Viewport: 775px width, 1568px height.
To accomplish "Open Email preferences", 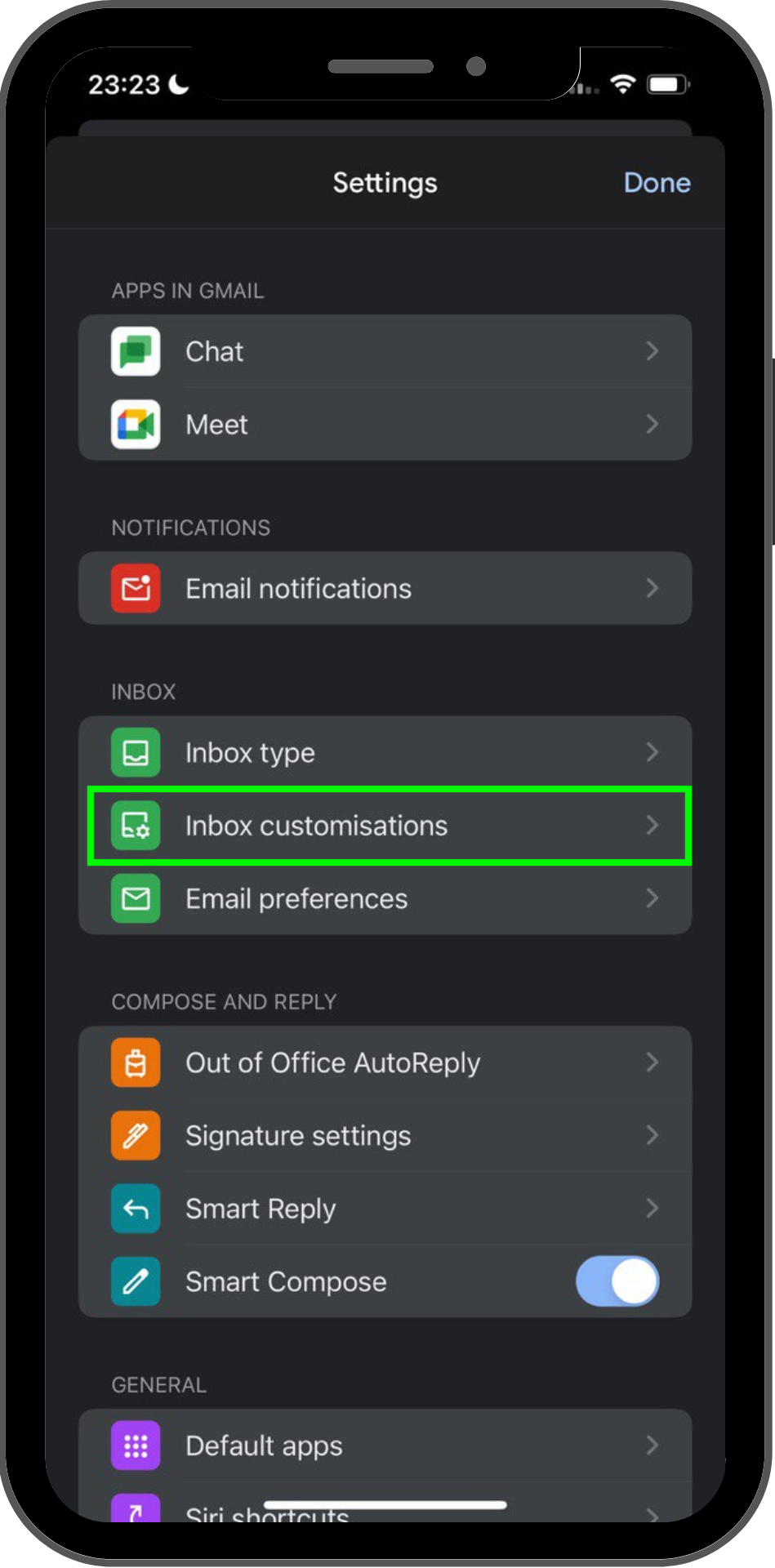I will click(x=385, y=899).
